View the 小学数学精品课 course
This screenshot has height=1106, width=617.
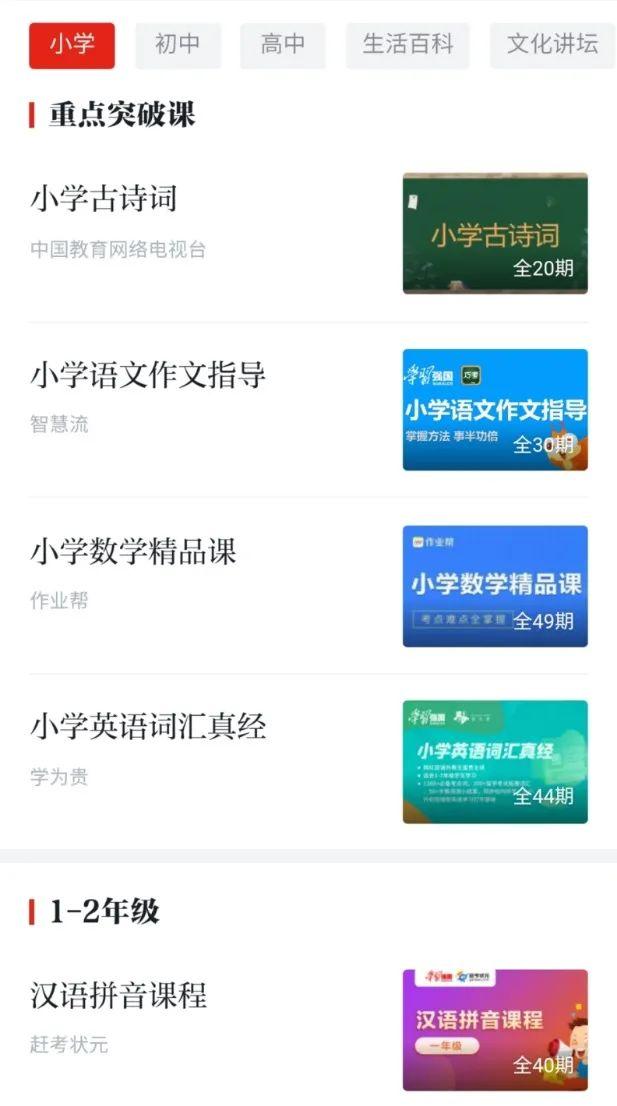(133, 551)
